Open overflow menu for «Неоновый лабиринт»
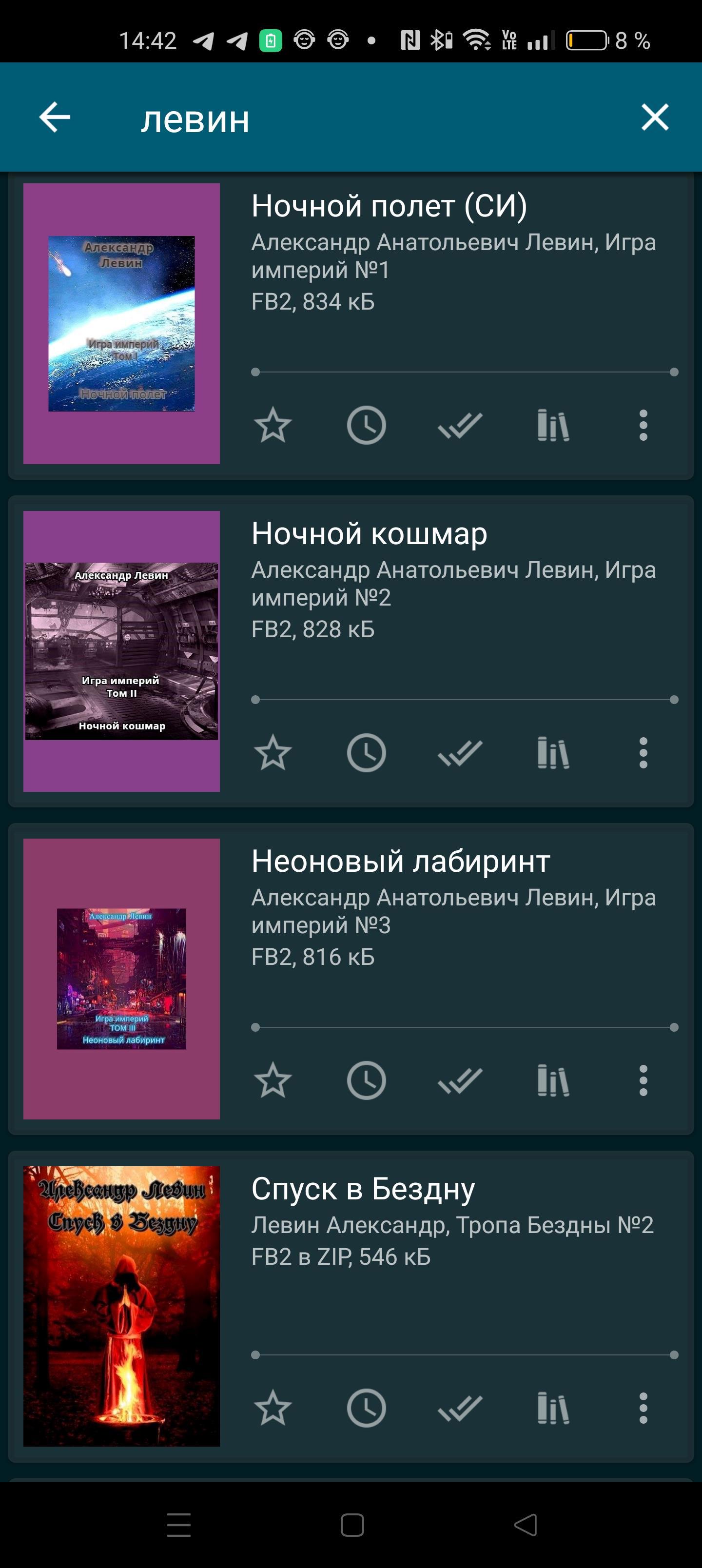The height and width of the screenshot is (1568, 702). coord(643,1080)
